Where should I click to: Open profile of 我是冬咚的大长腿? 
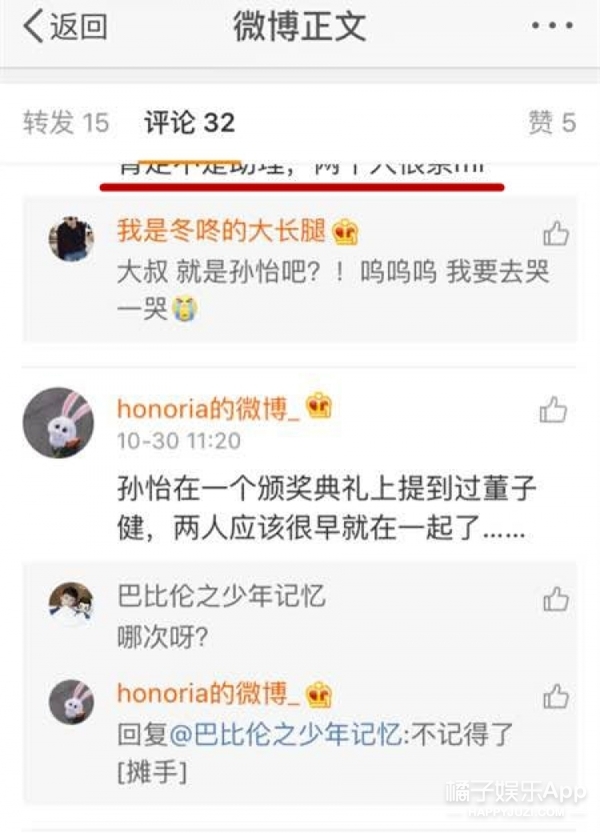pos(221,232)
